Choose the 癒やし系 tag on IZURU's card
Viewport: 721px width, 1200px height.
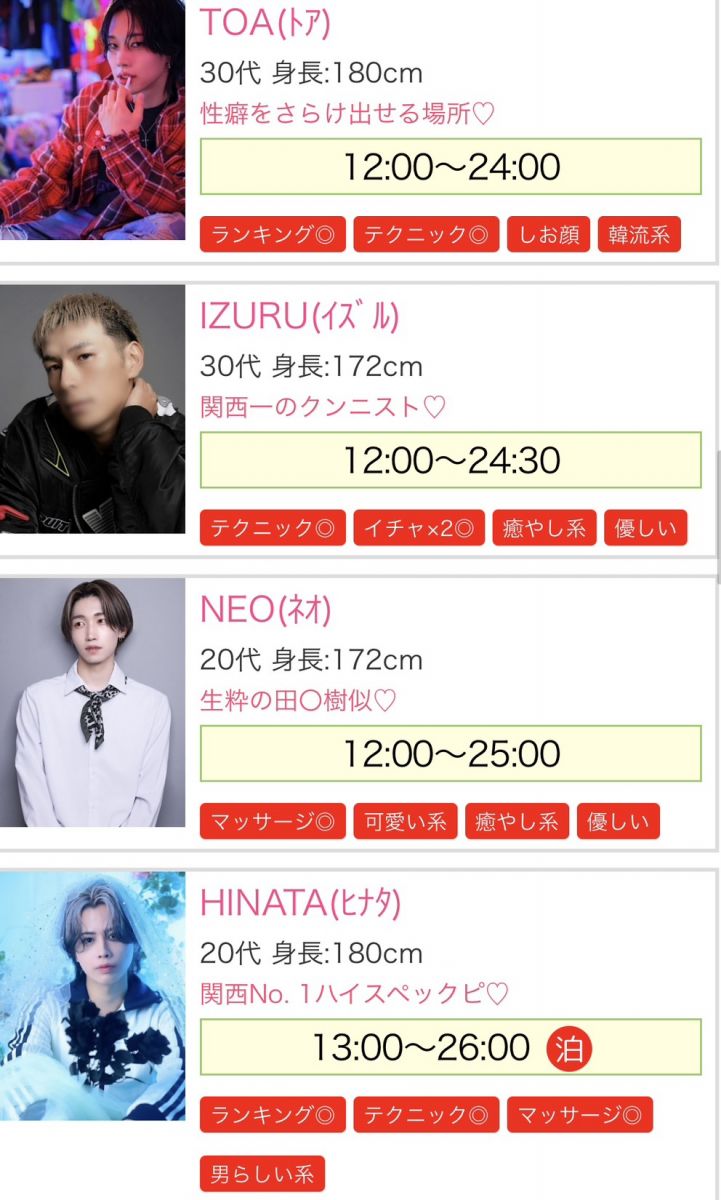[544, 528]
